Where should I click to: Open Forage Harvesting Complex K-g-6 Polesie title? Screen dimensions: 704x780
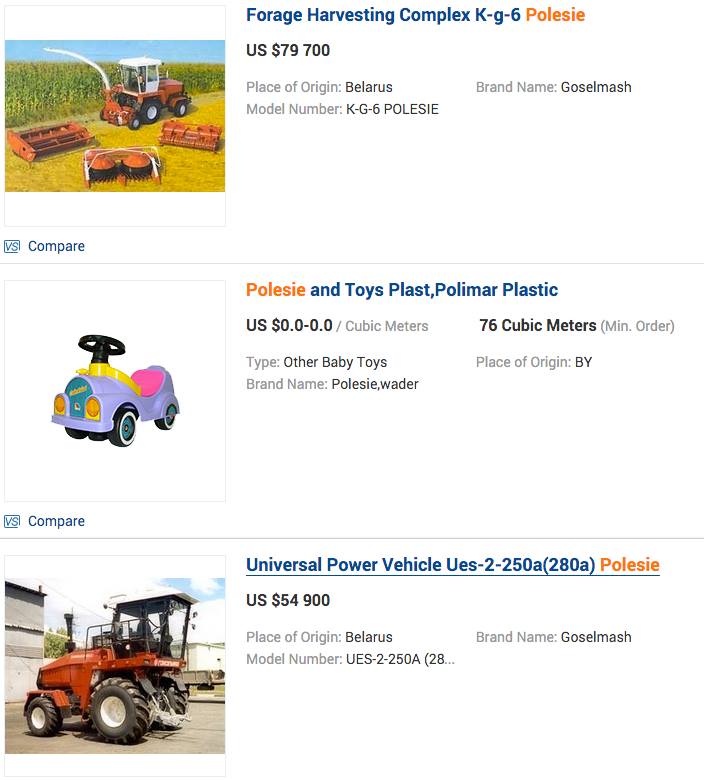[x=415, y=15]
